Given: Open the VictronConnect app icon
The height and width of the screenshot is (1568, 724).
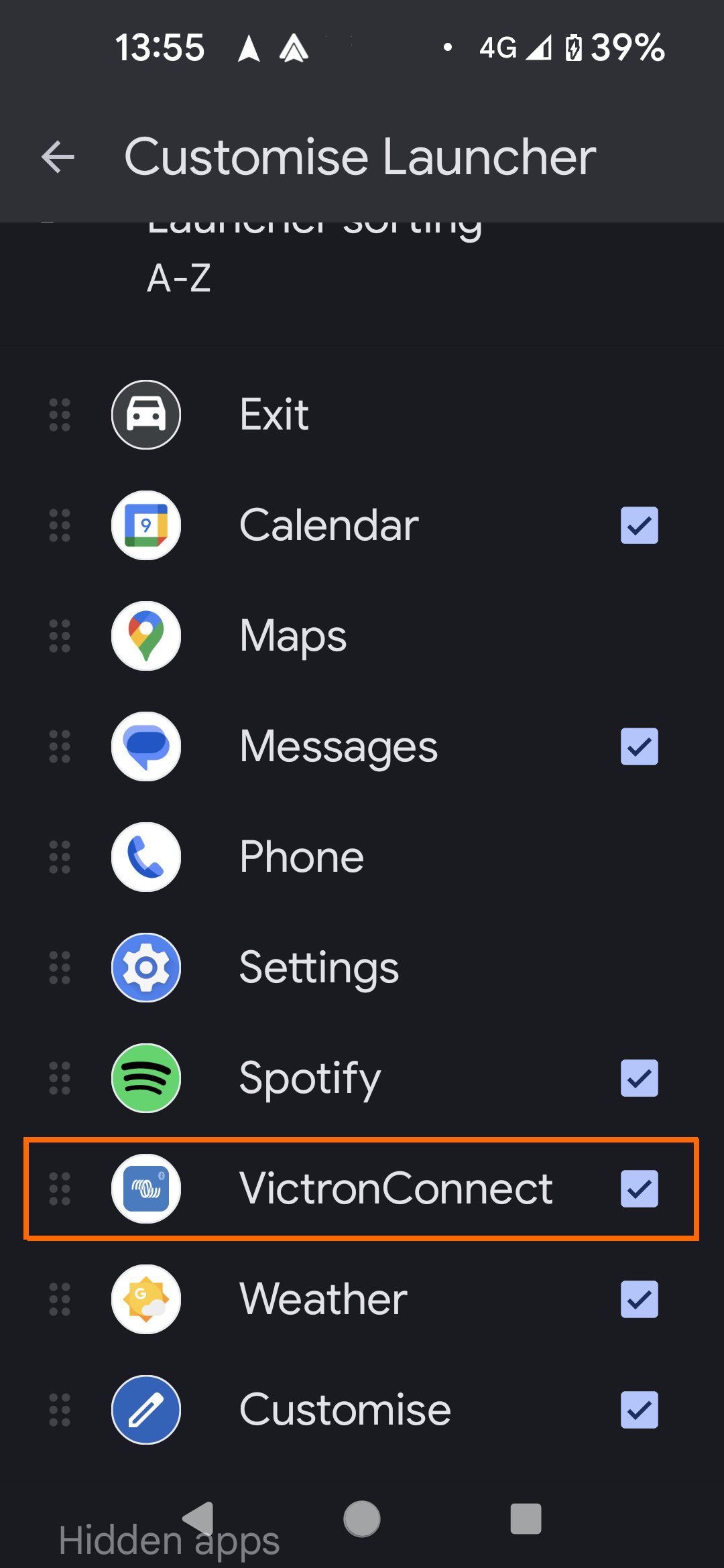Looking at the screenshot, I should tap(146, 1189).
